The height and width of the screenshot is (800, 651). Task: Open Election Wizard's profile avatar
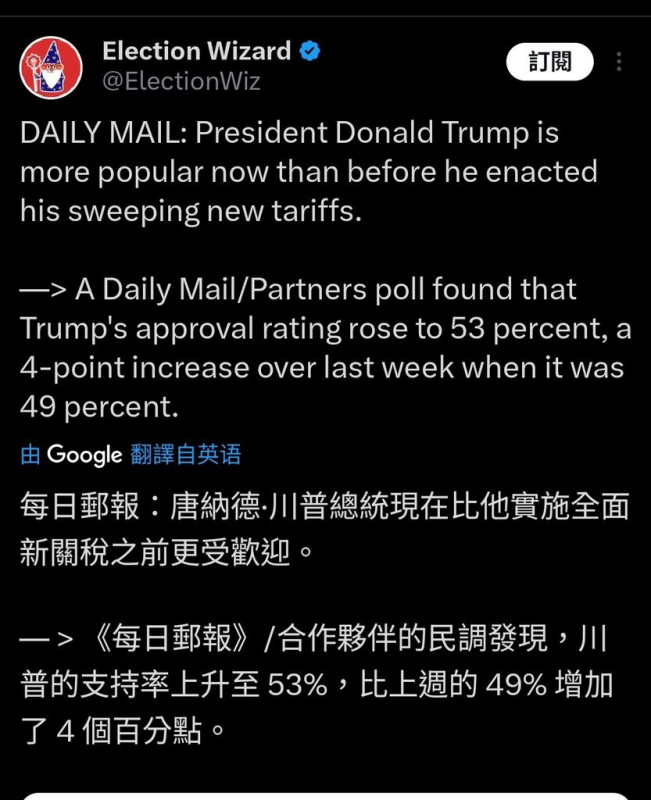(51, 67)
